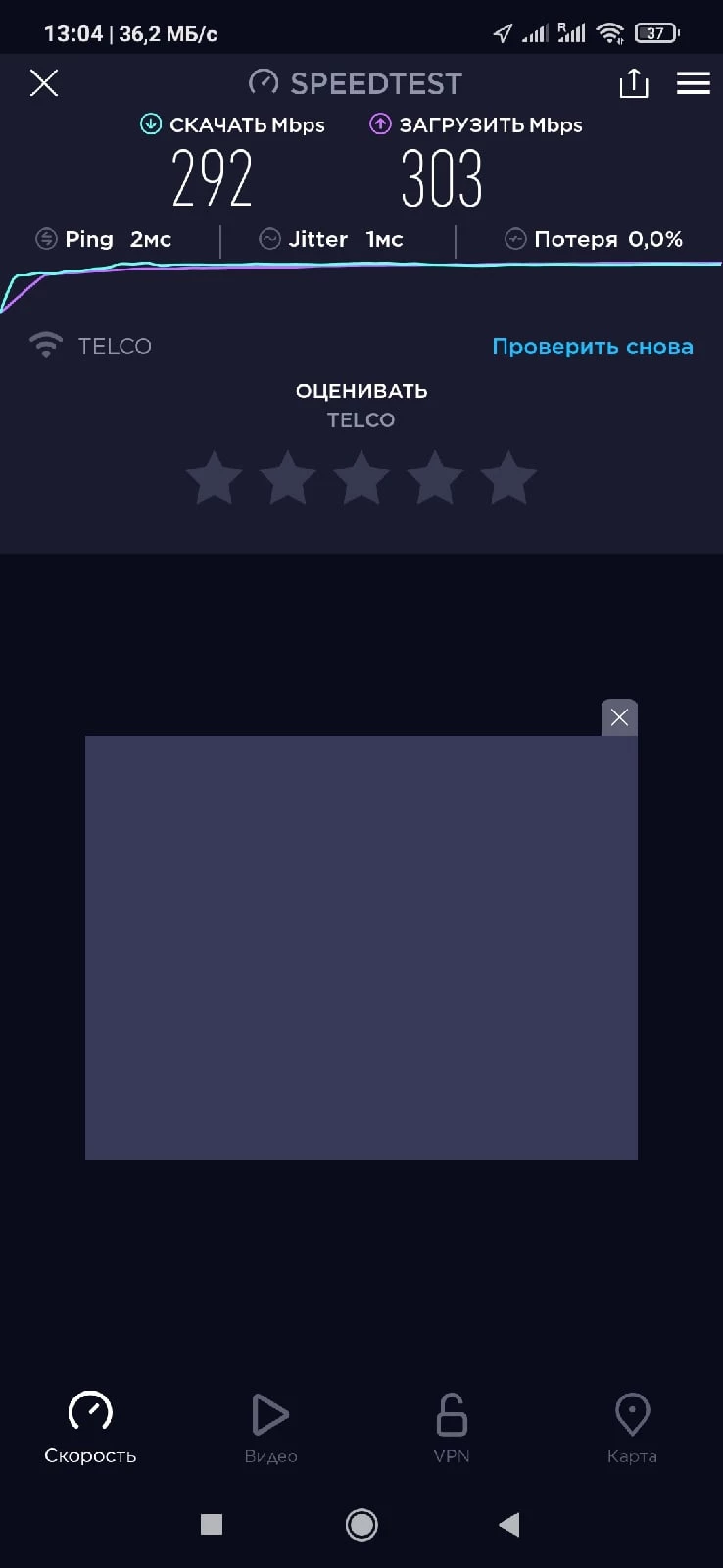This screenshot has height=1568, width=723.
Task: Open the hamburger menu
Action: pyautogui.click(x=694, y=83)
